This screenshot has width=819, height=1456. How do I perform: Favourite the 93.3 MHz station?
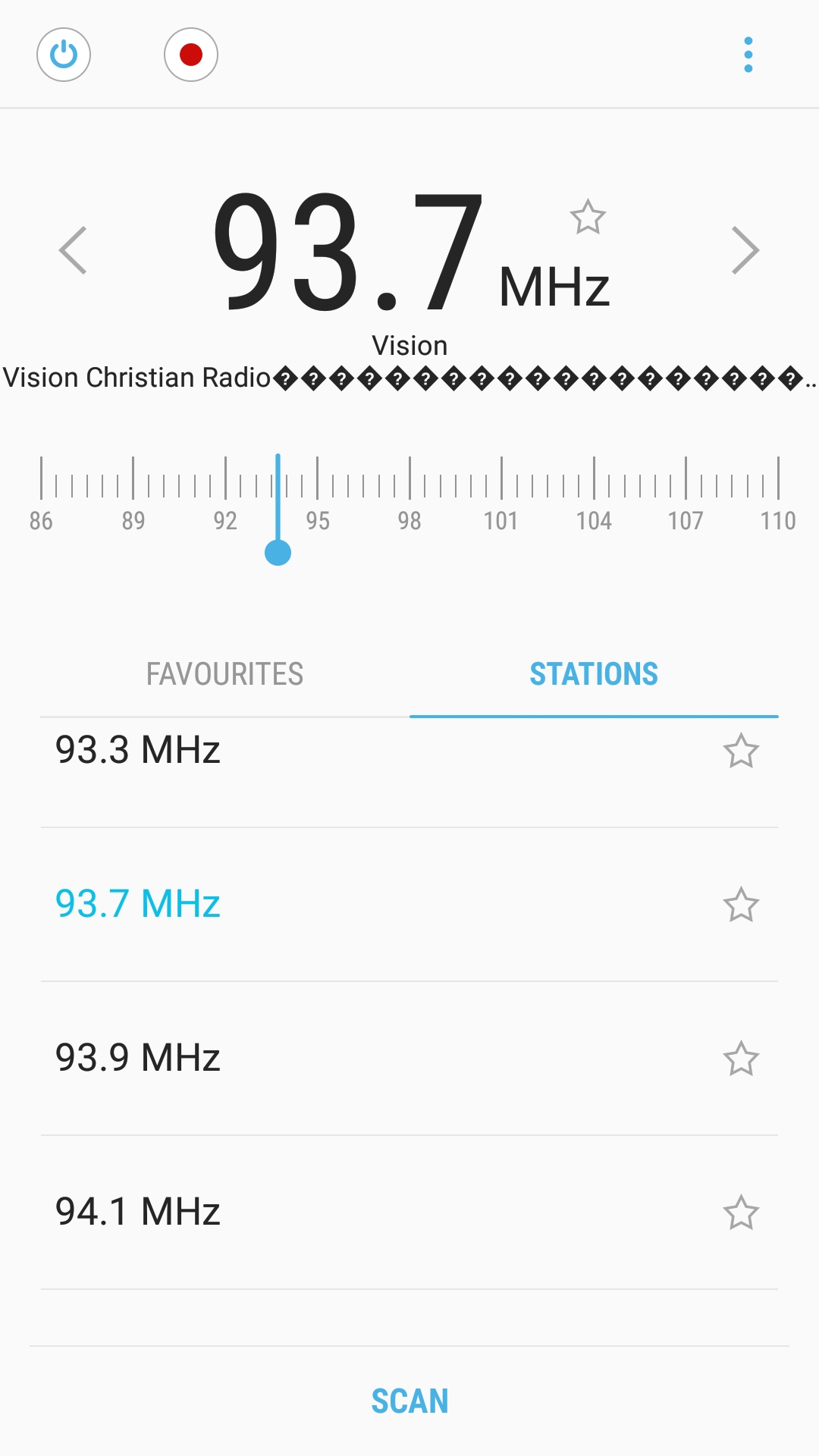point(741,752)
